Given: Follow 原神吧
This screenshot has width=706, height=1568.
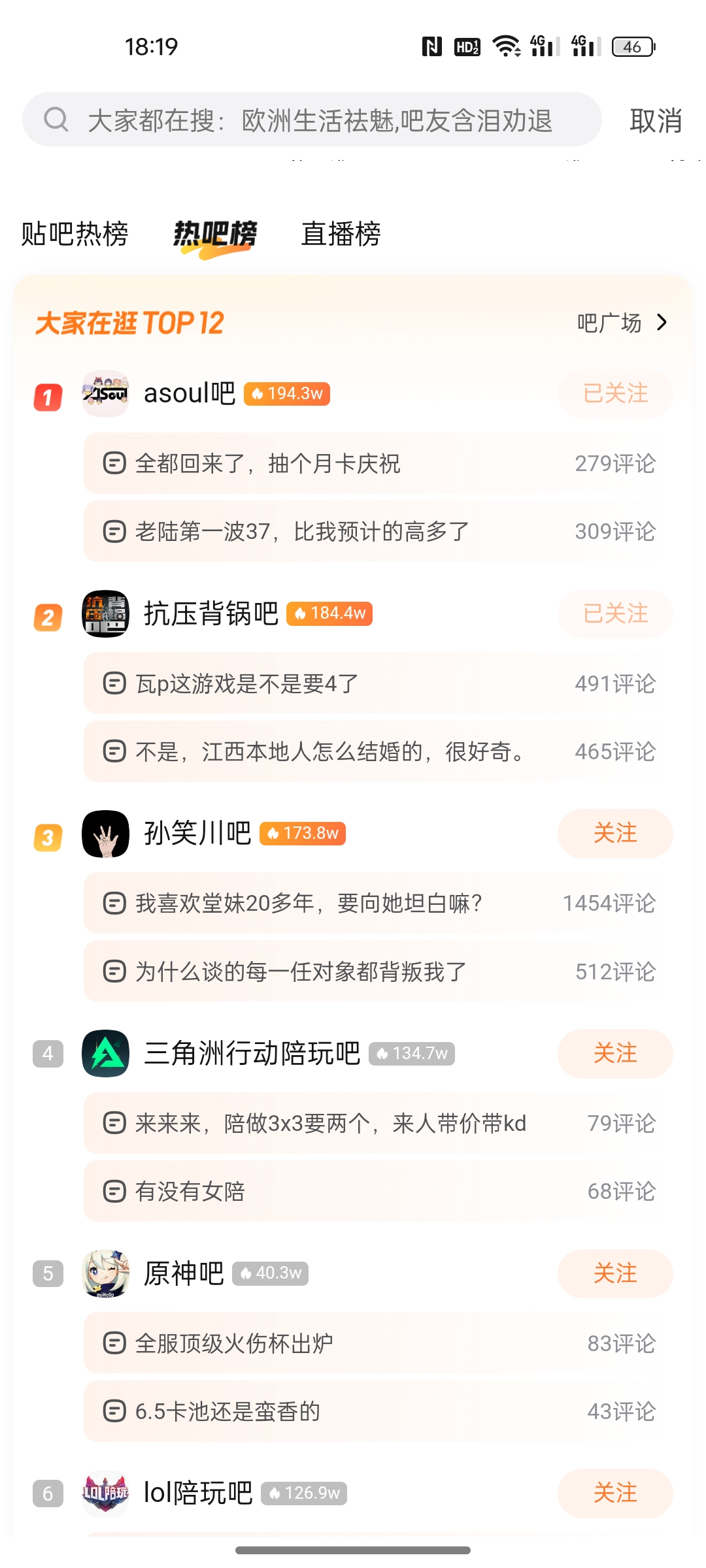Looking at the screenshot, I should (x=615, y=1273).
